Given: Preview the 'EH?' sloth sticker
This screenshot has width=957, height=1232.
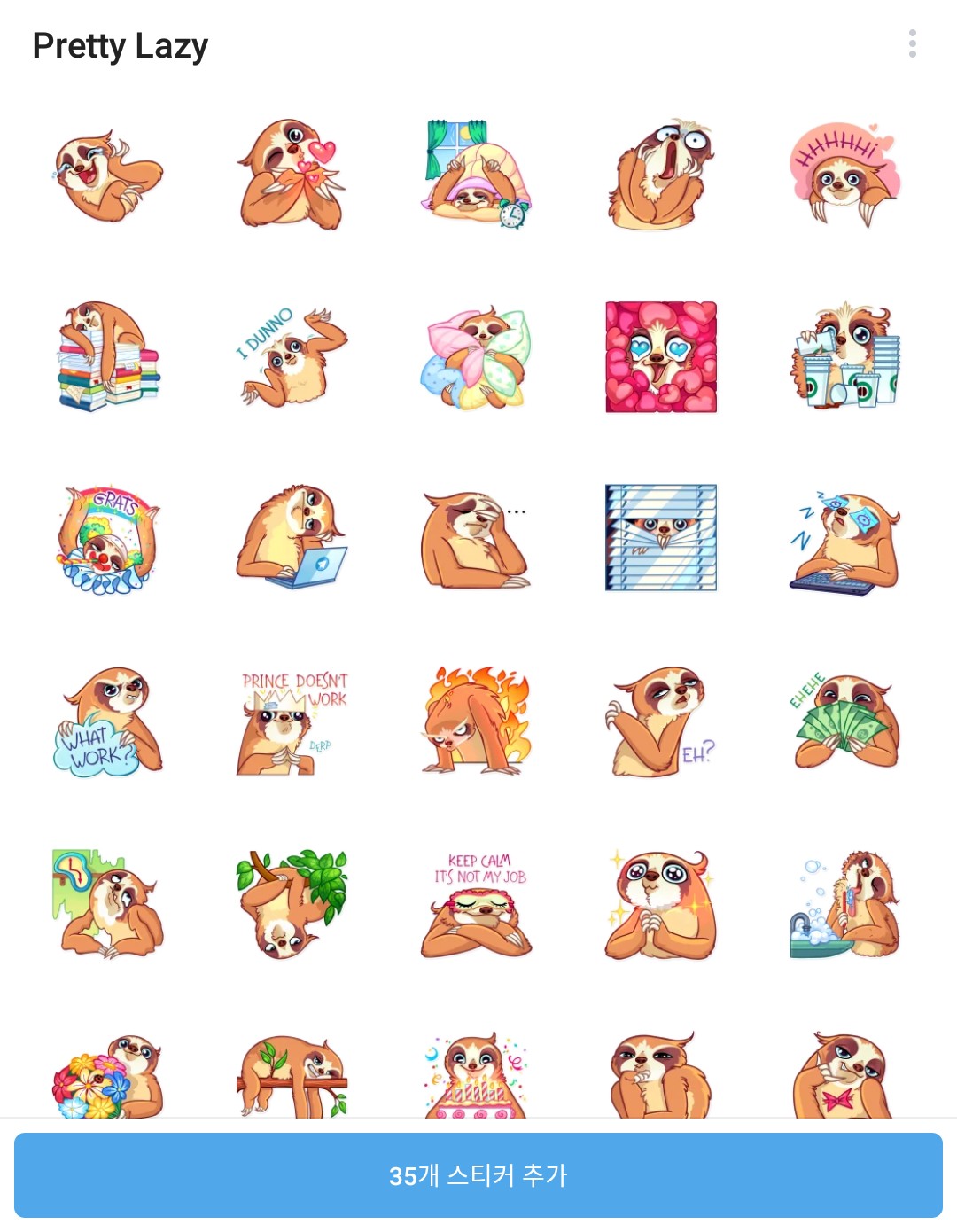Looking at the screenshot, I should point(661,722).
